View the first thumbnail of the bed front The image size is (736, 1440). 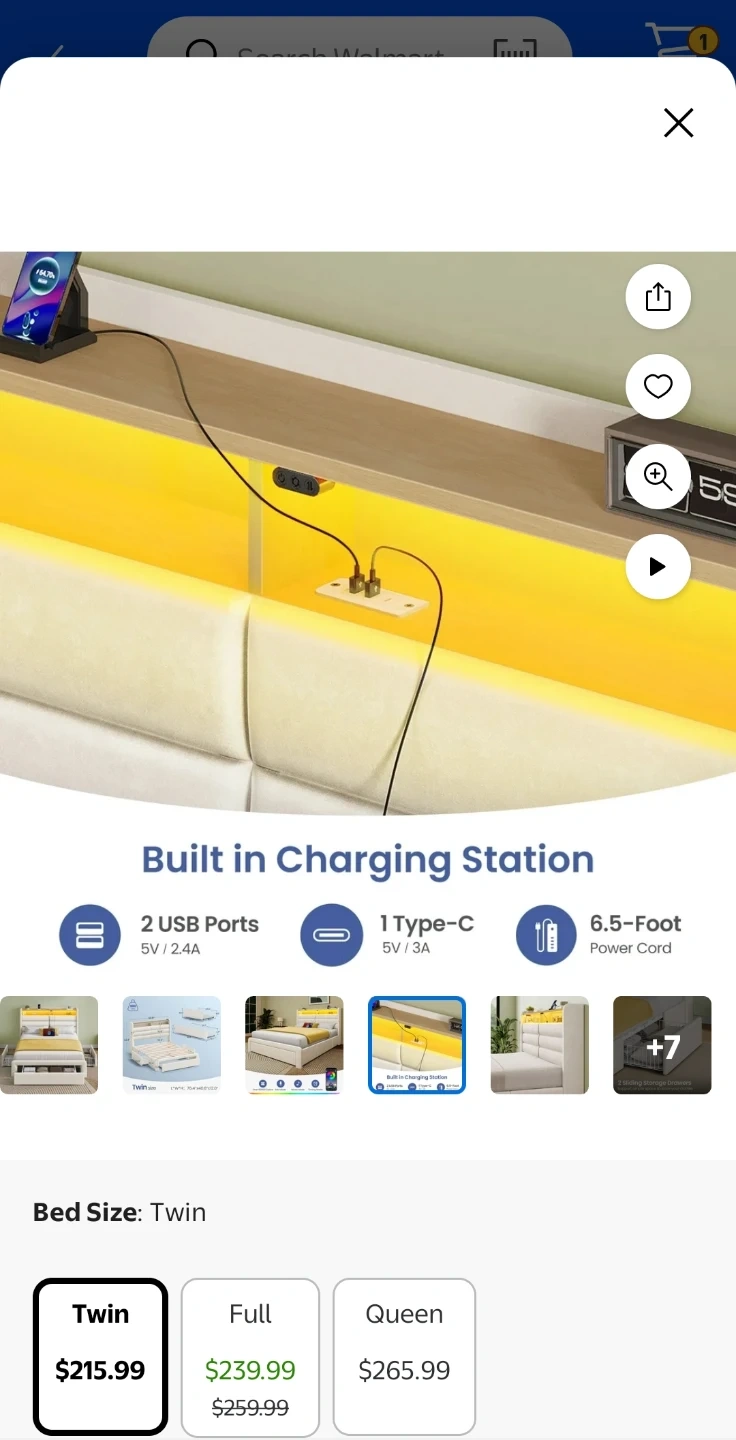point(49,1045)
